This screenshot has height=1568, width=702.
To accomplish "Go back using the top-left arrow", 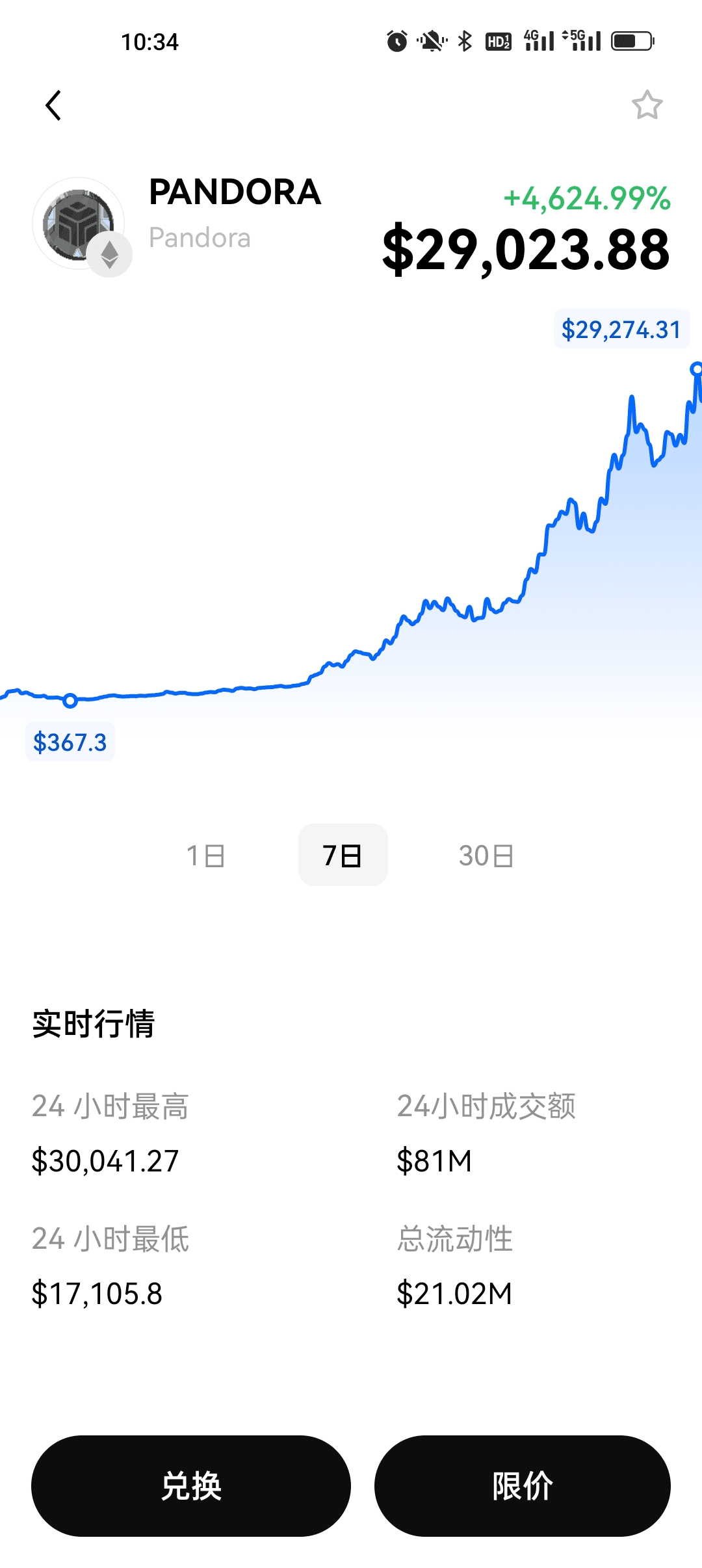I will 54,105.
